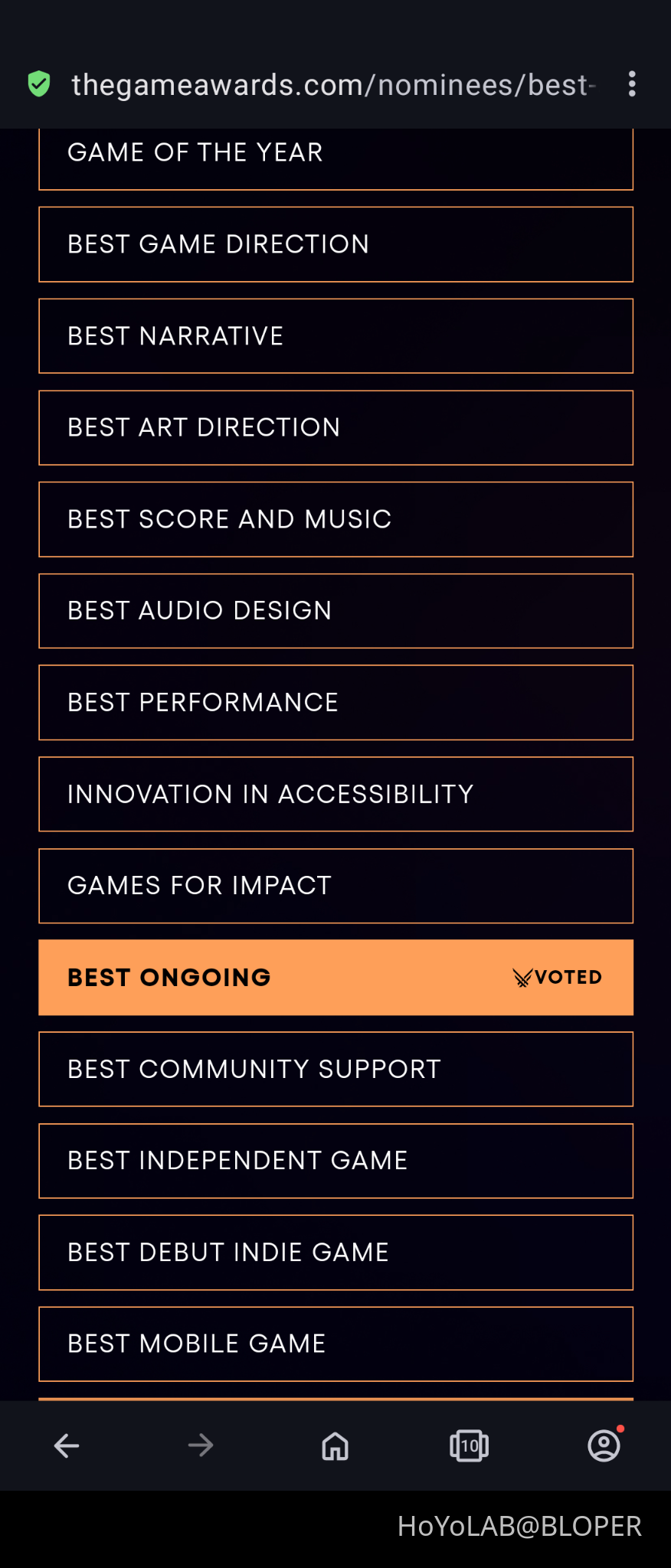
Task: Open Games for Impact category
Action: coord(335,886)
